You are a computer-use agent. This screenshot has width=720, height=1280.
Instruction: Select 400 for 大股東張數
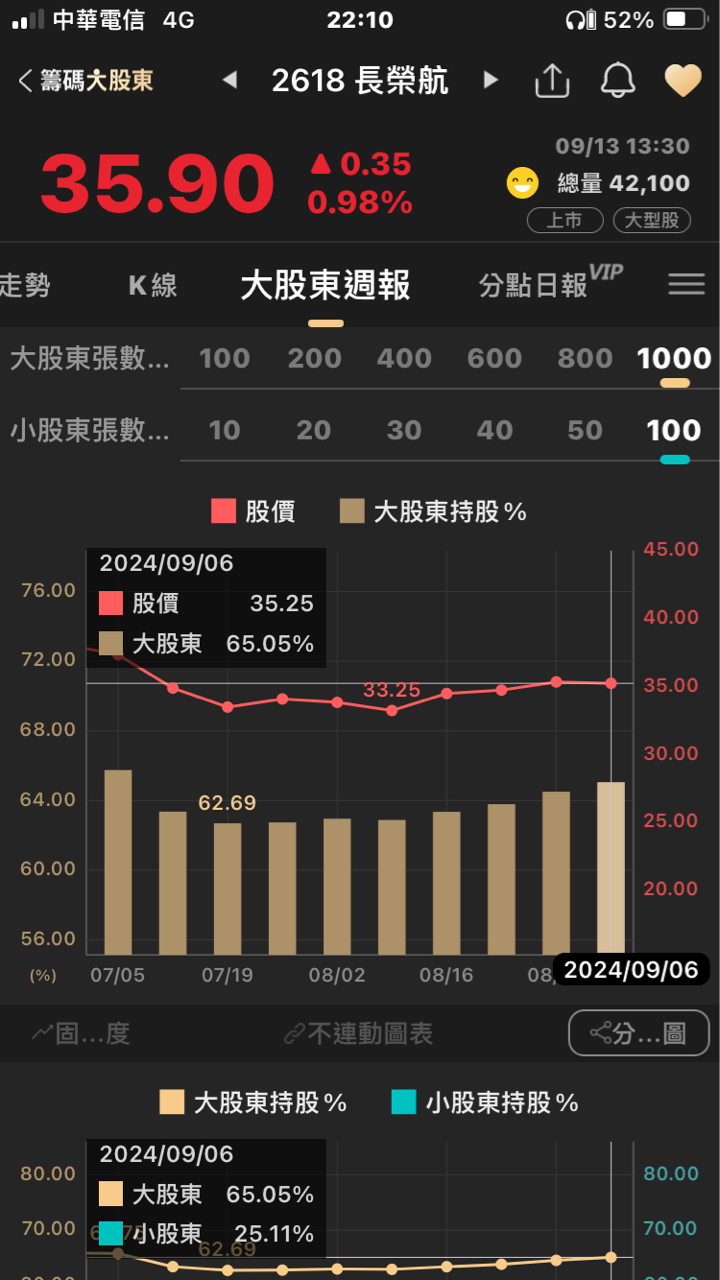[x=404, y=359]
